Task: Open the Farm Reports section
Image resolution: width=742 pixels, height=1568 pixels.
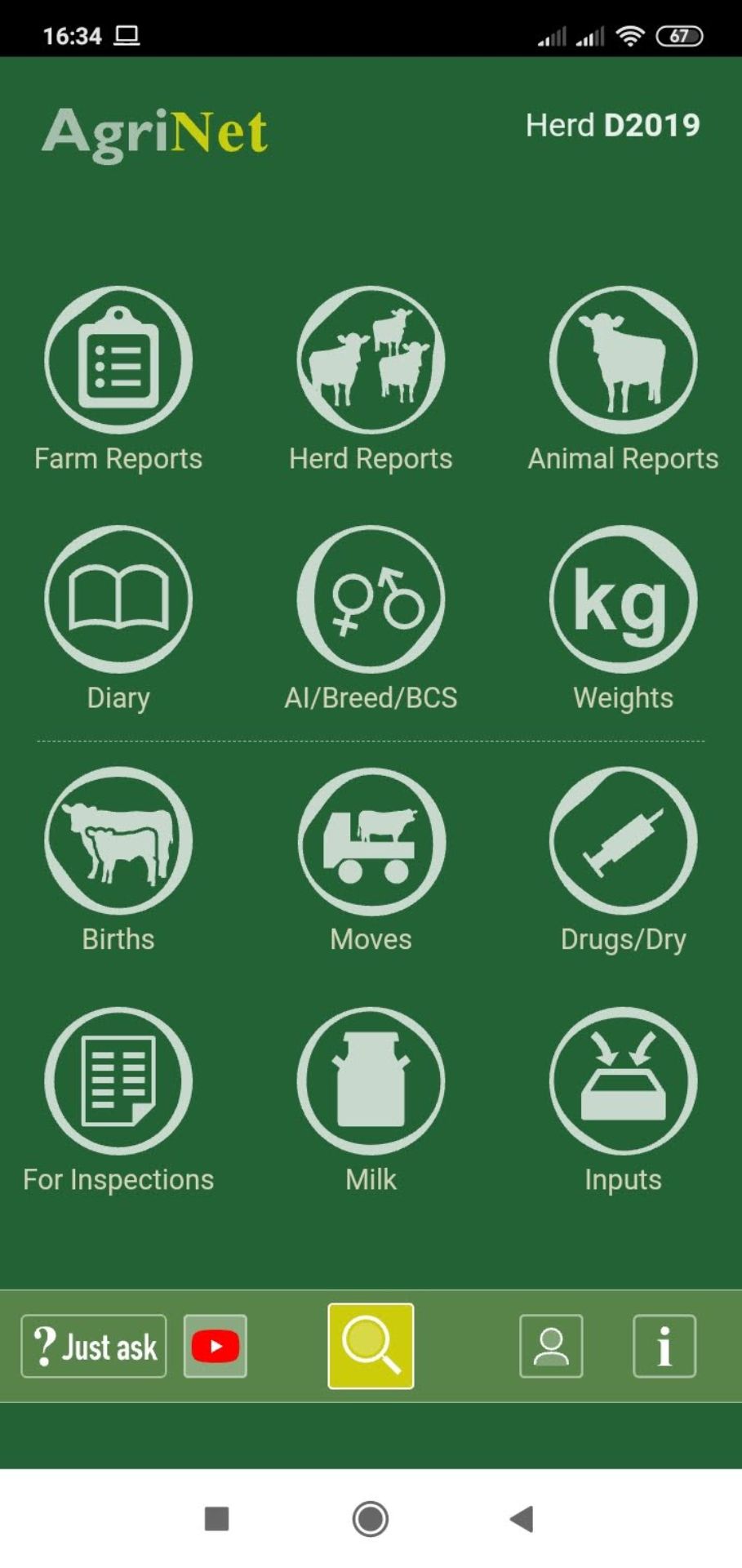Action: [116, 360]
